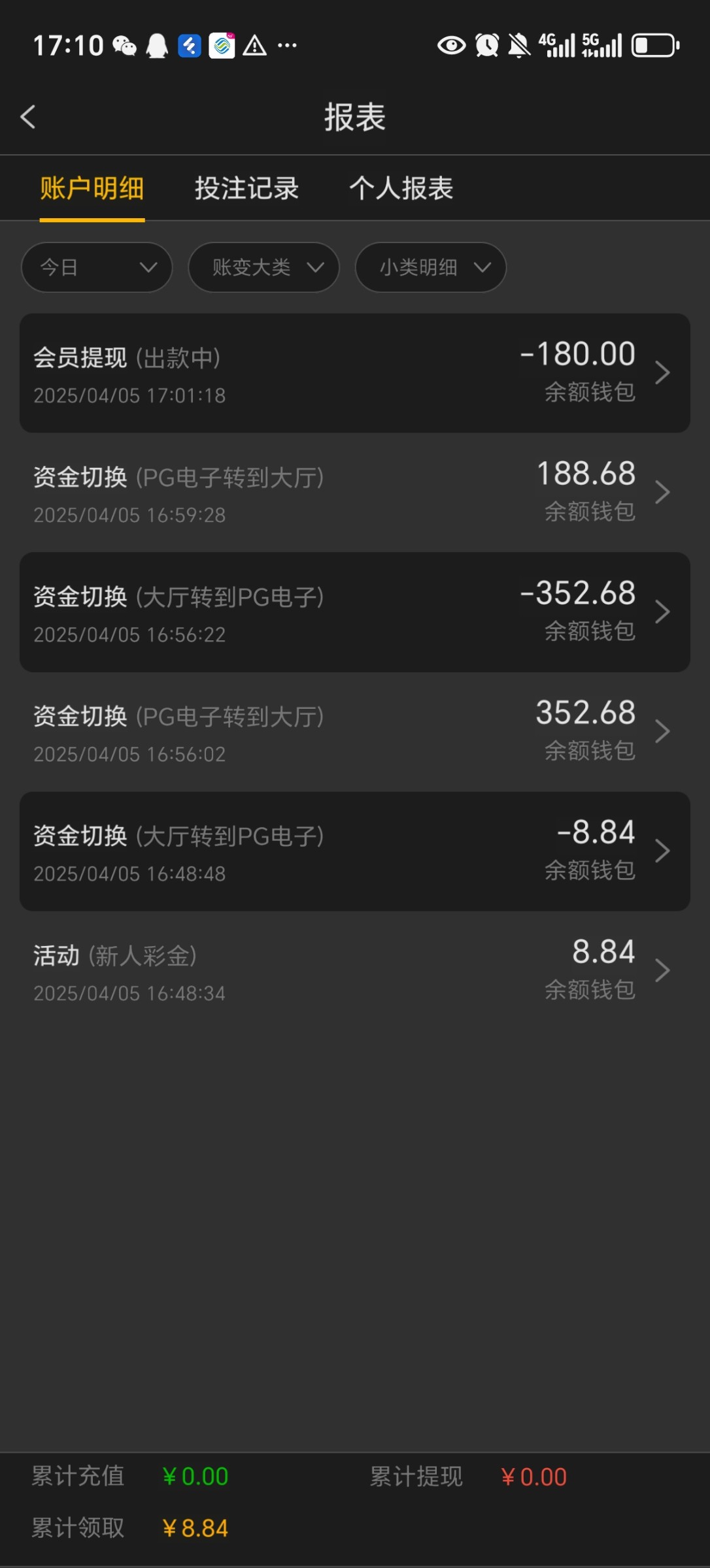
Task: Switch to the 个人报表 tab
Action: click(x=401, y=188)
